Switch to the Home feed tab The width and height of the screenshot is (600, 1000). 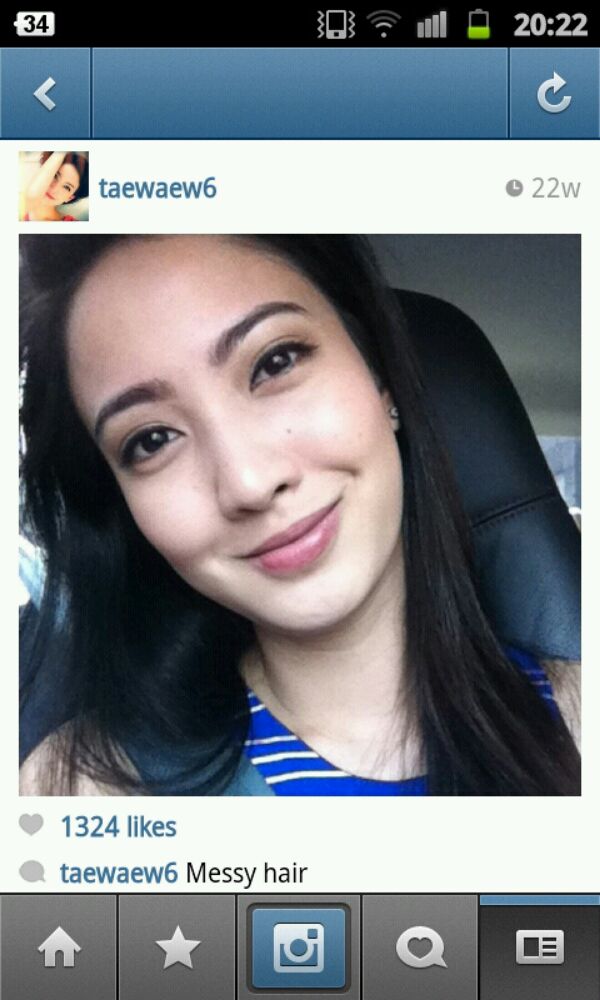coord(59,947)
